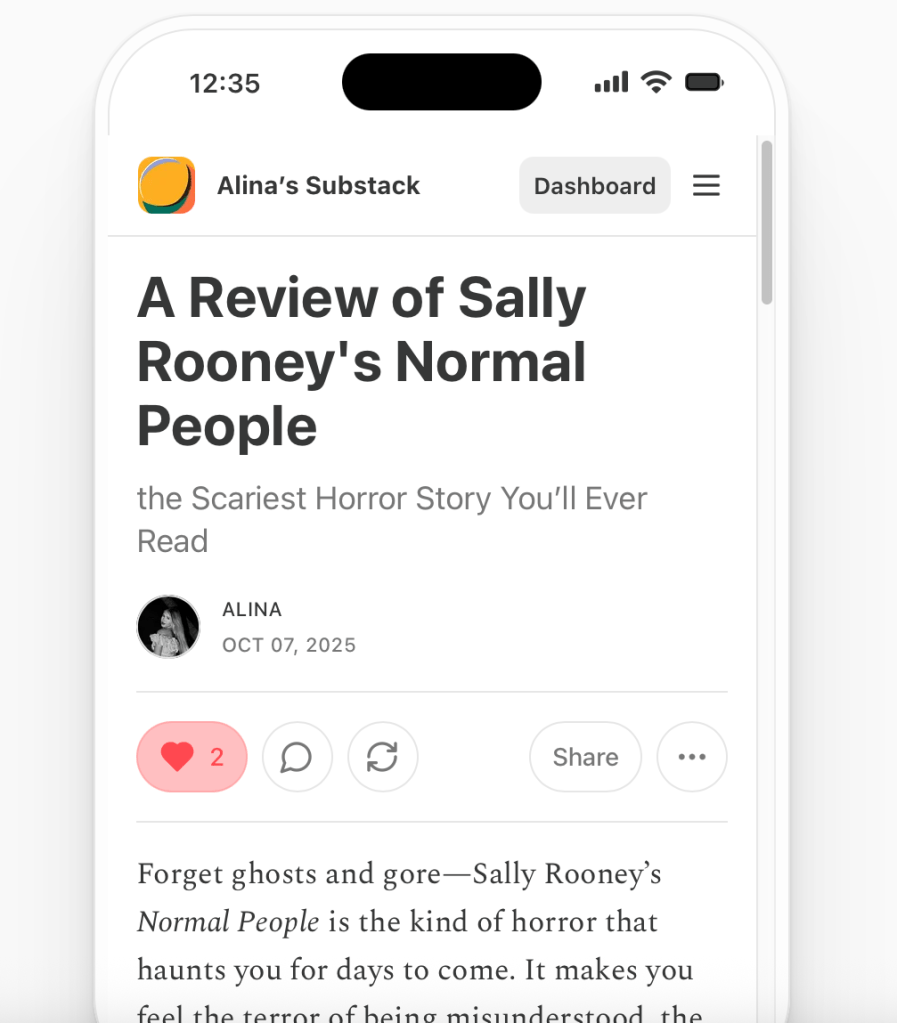The height and width of the screenshot is (1023, 897).
Task: Unlike the post via the heart button
Action: pyautogui.click(x=191, y=757)
